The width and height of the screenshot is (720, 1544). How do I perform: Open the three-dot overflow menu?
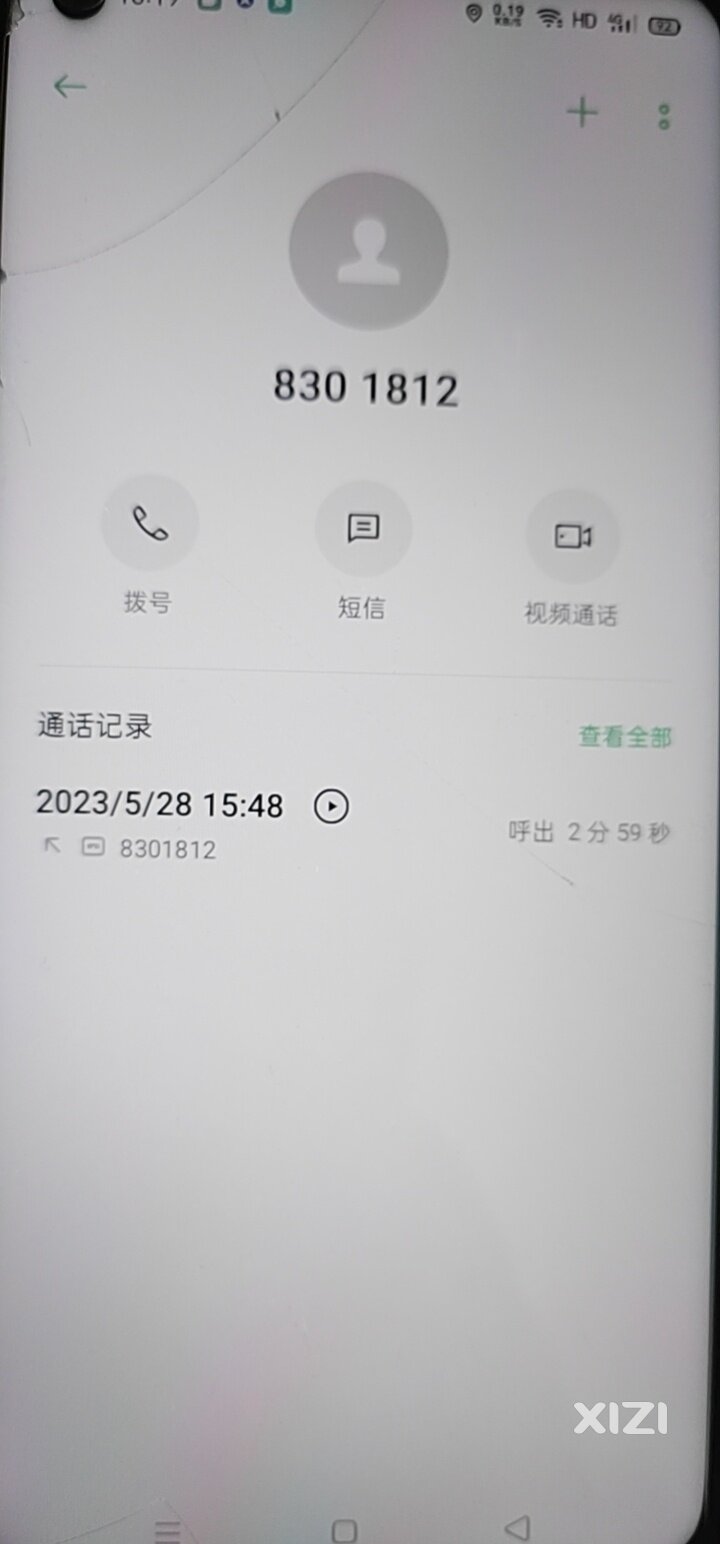click(x=664, y=117)
